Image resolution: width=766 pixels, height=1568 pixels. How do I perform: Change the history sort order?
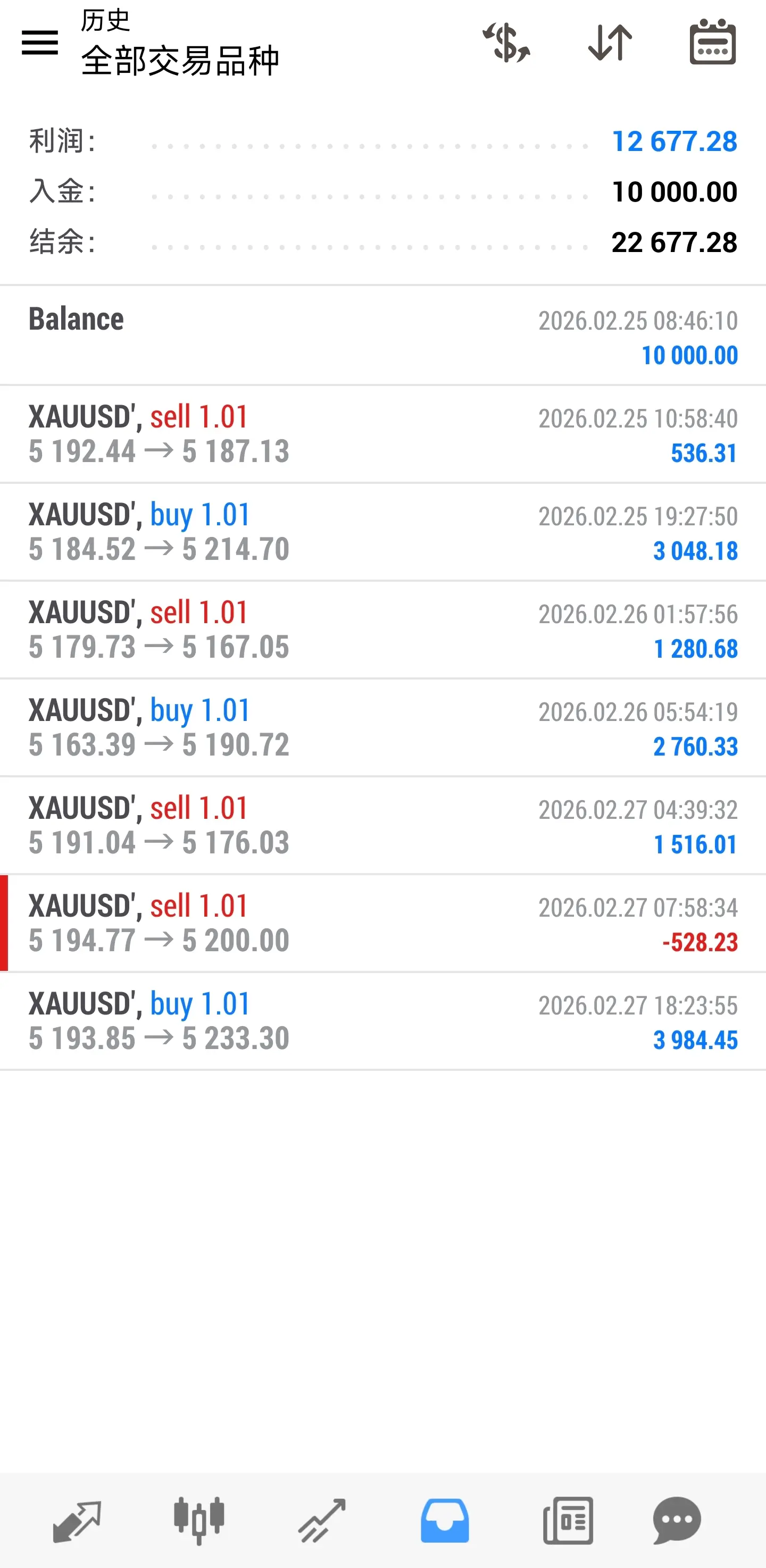point(610,43)
